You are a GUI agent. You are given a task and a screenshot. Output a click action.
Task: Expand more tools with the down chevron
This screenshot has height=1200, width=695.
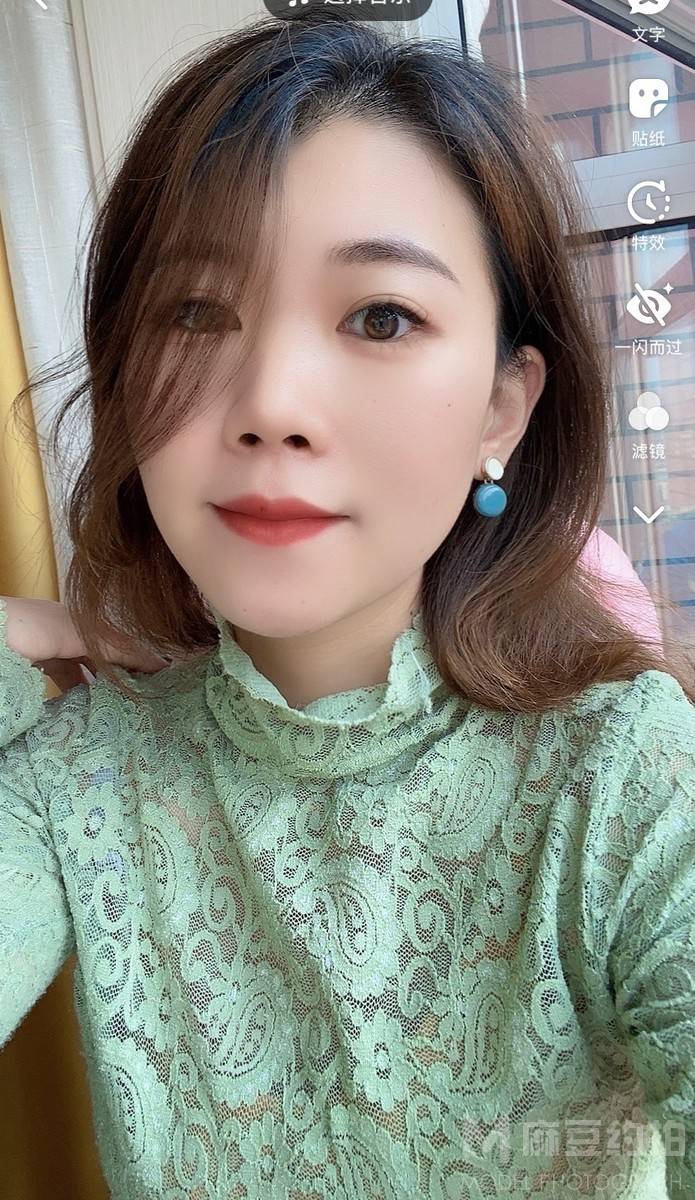(x=648, y=515)
